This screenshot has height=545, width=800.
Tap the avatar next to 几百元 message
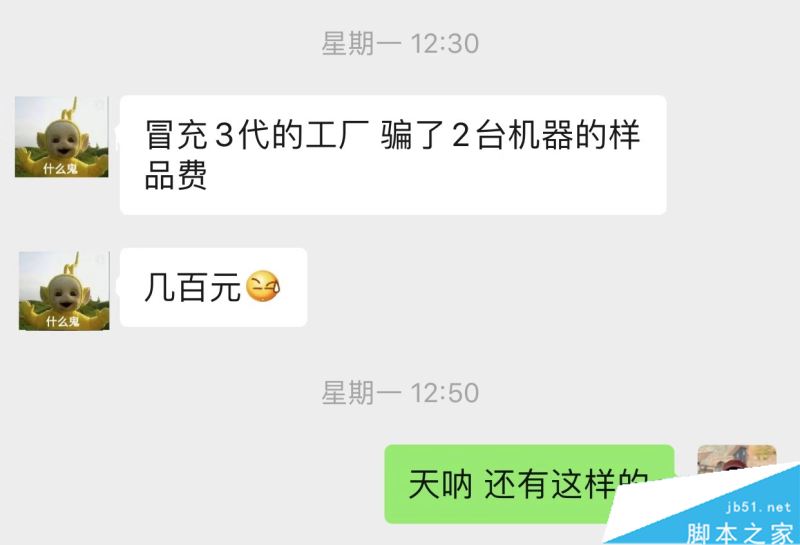[x=63, y=291]
